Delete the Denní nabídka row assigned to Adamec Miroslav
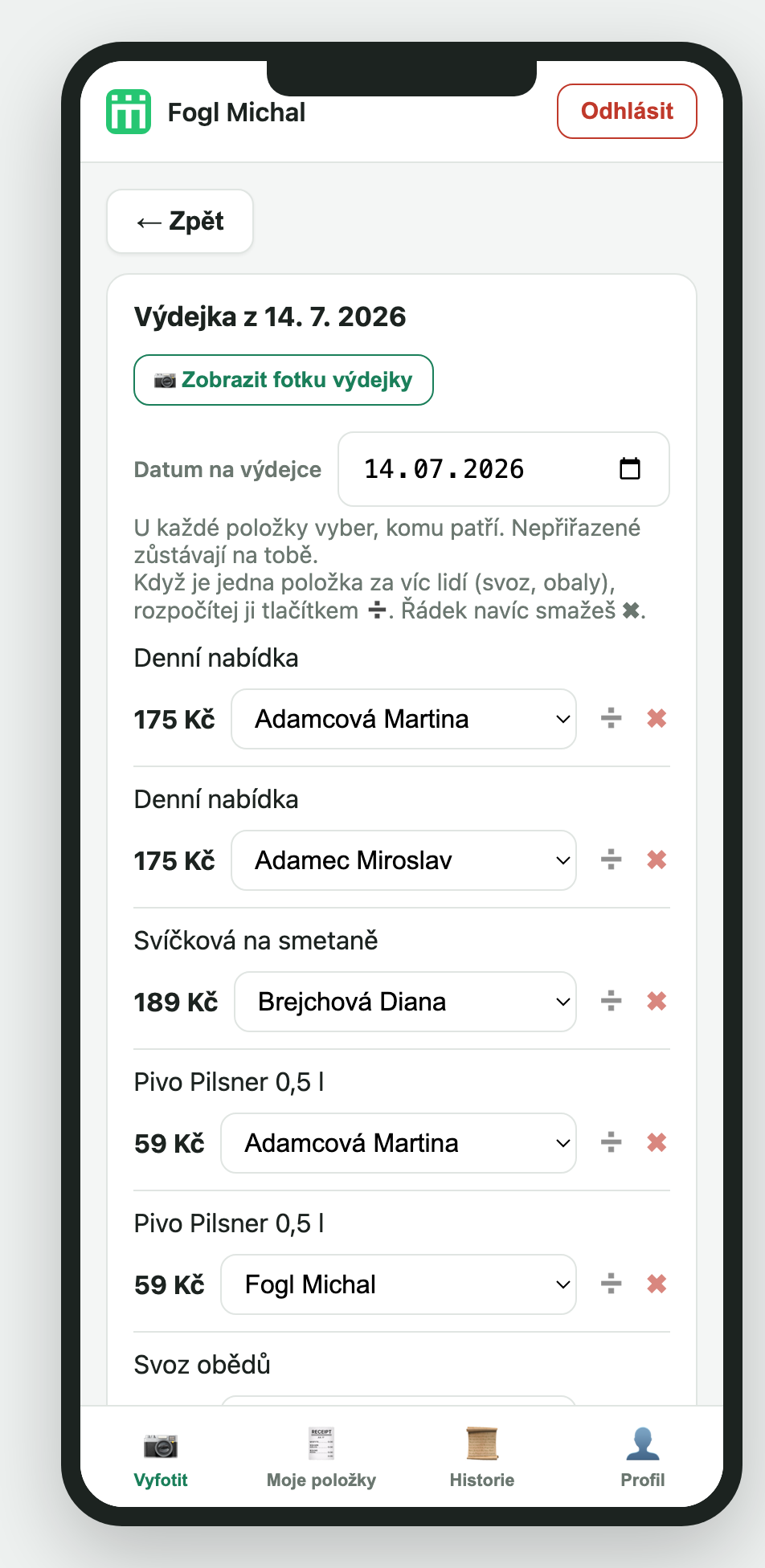The image size is (765, 1568). pyautogui.click(x=657, y=860)
